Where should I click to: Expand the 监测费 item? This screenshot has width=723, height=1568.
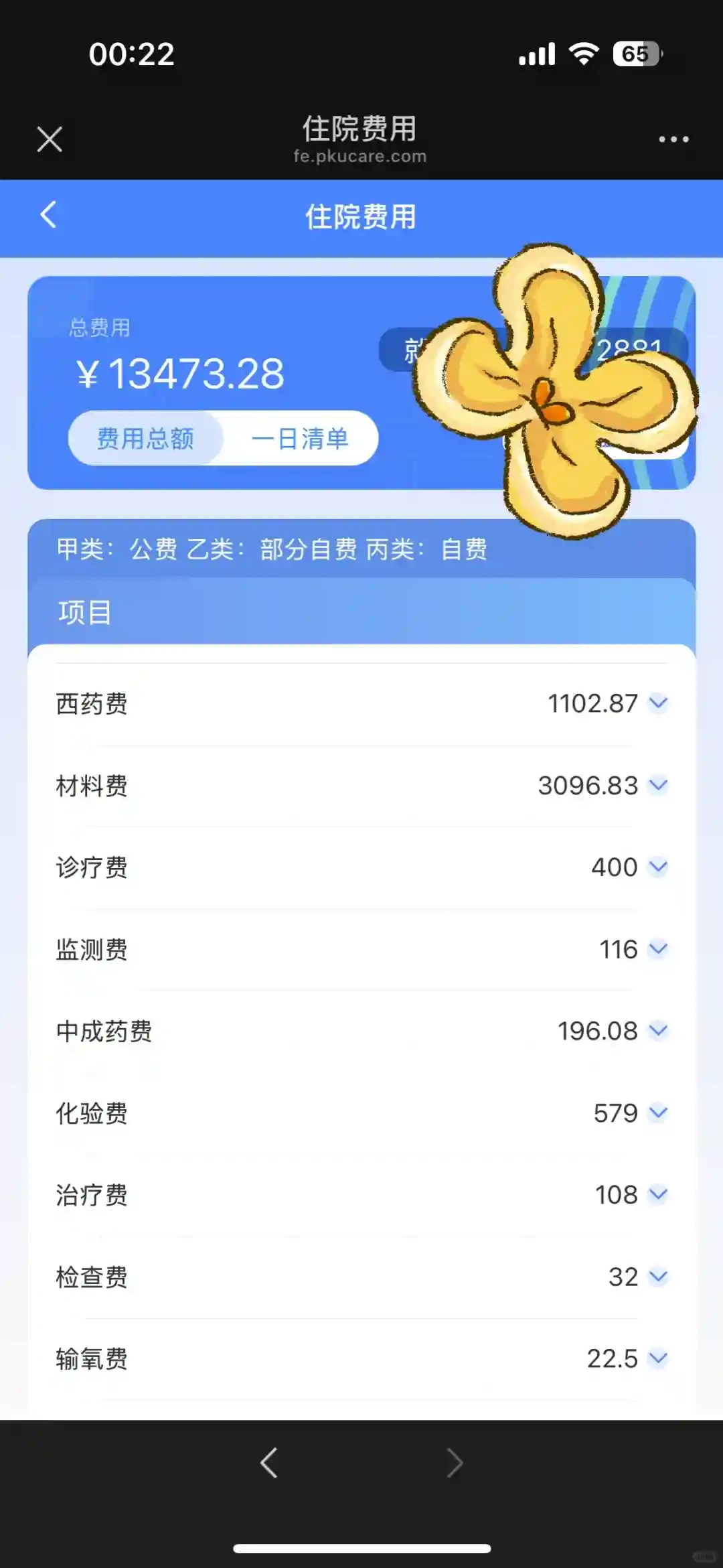659,949
